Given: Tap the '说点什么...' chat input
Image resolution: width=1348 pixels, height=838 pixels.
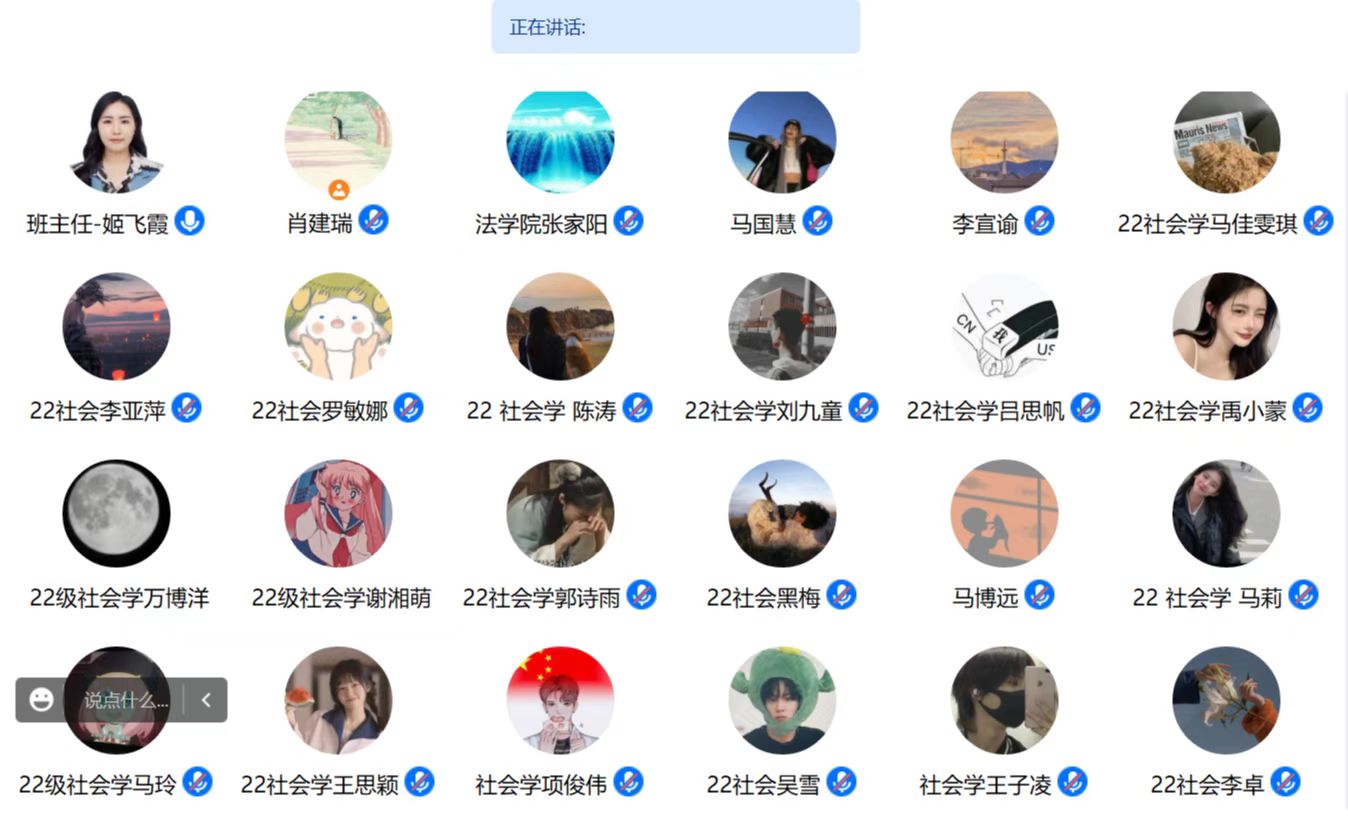Looking at the screenshot, I should [x=125, y=700].
